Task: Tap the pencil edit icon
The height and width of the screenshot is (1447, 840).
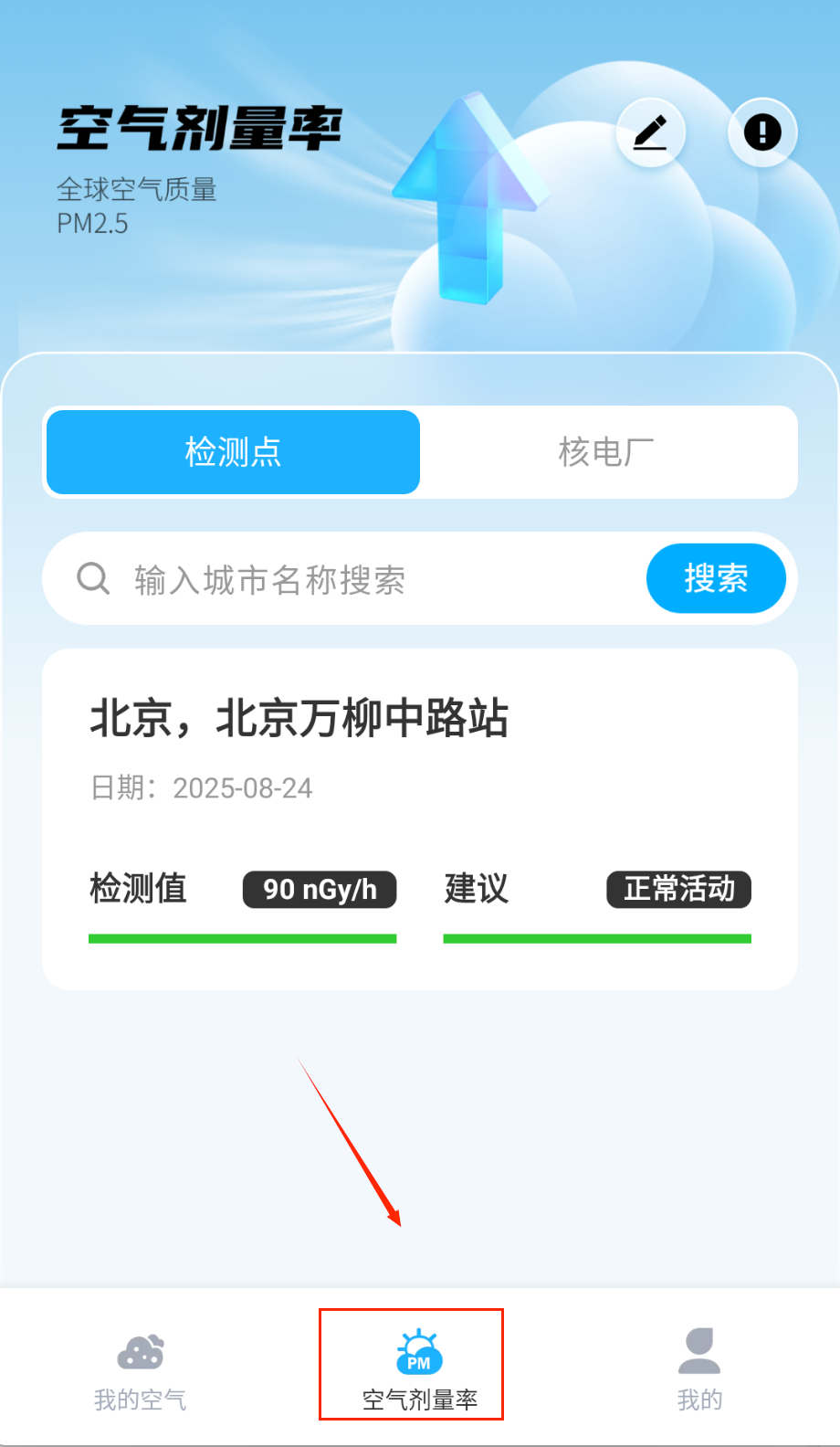Action: [x=650, y=132]
